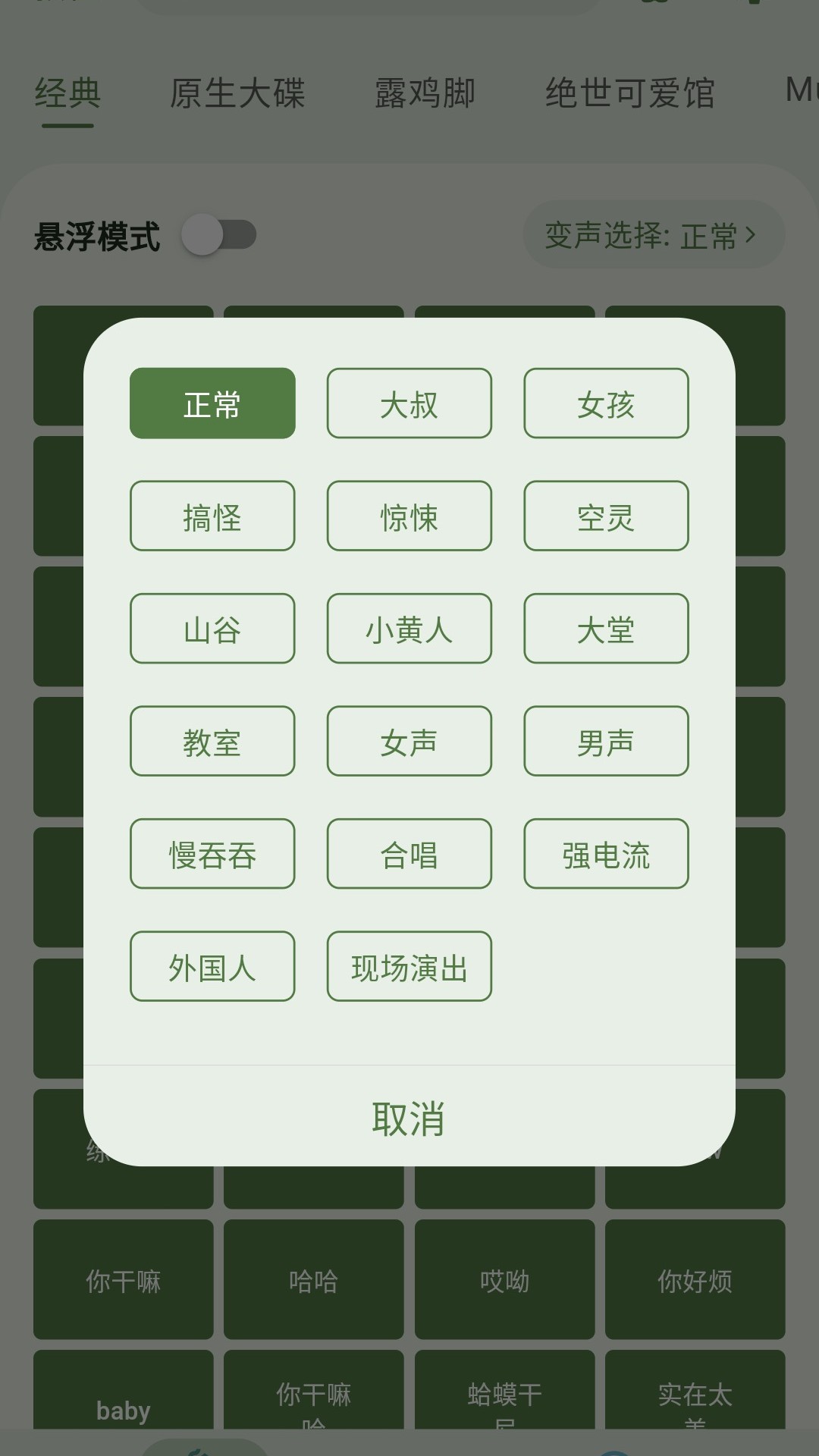Choose the 慢吞吞 slow voice effect
This screenshot has width=819, height=1456.
click(212, 853)
